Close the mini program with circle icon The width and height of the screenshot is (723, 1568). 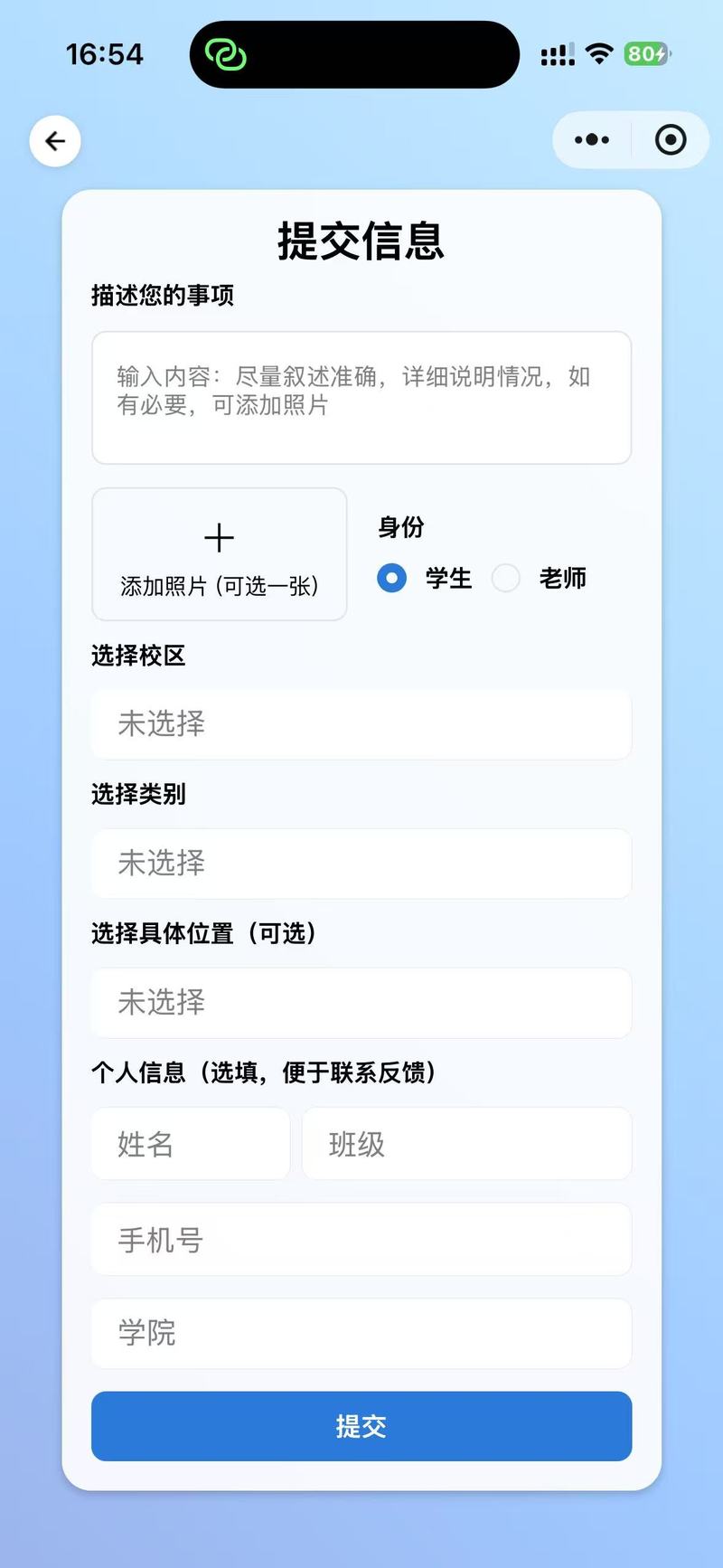pos(671,140)
